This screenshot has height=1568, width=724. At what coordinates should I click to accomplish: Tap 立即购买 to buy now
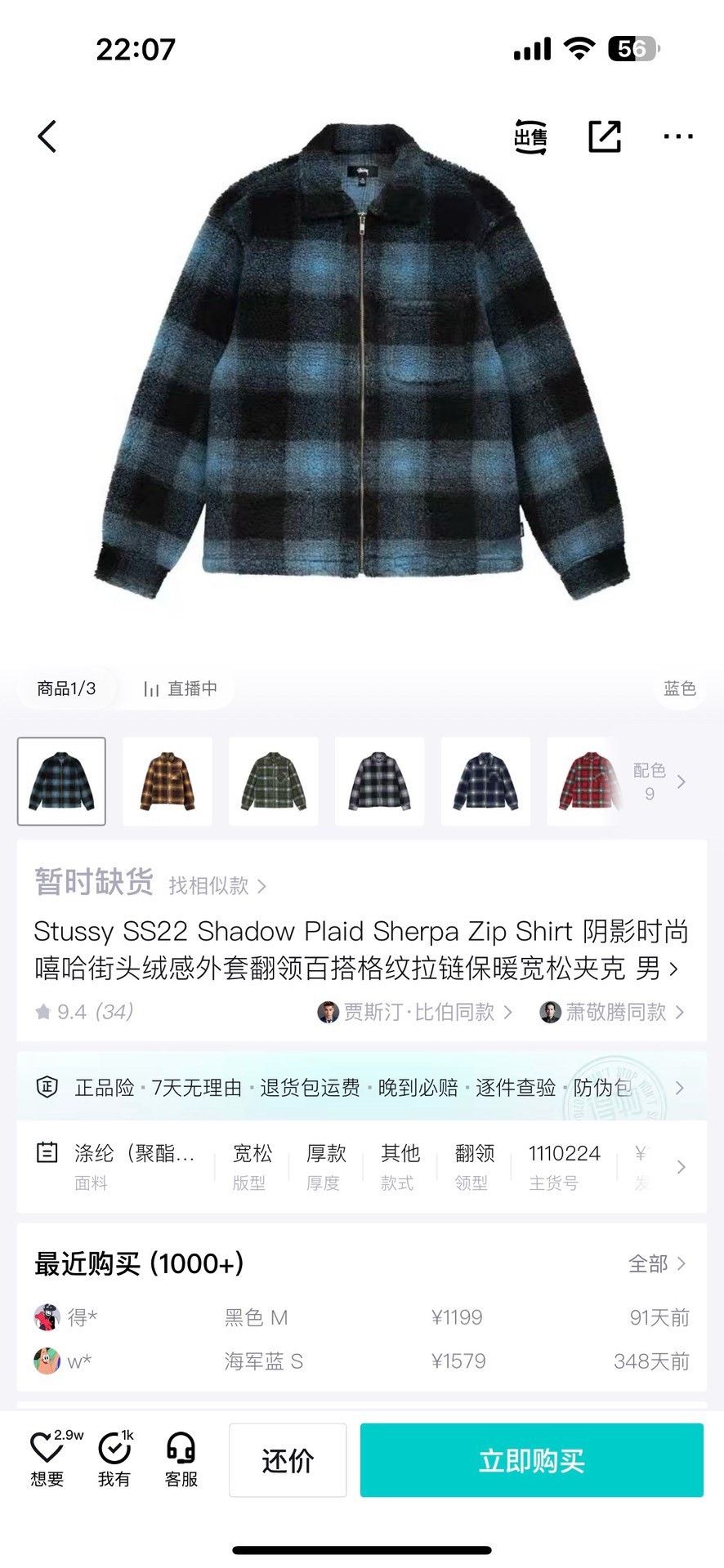coord(532,1460)
